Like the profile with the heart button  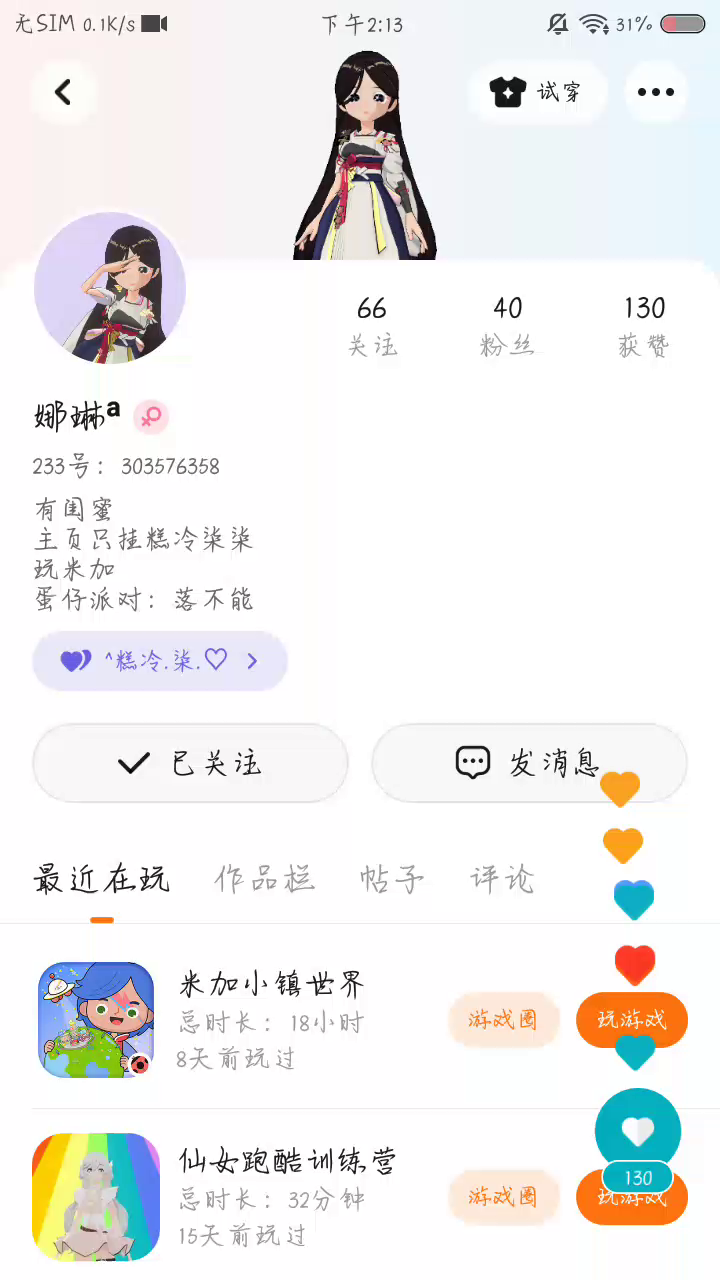(x=638, y=1131)
